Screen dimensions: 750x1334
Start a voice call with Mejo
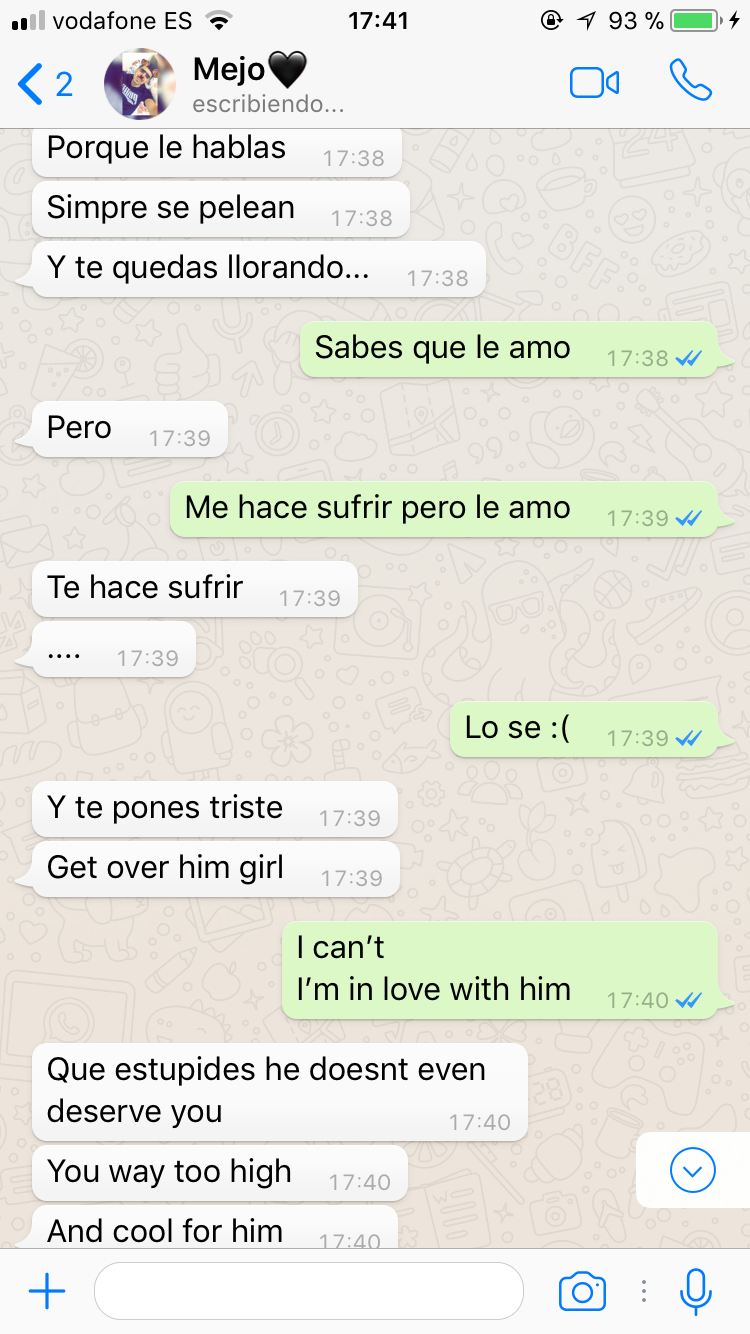click(x=690, y=81)
